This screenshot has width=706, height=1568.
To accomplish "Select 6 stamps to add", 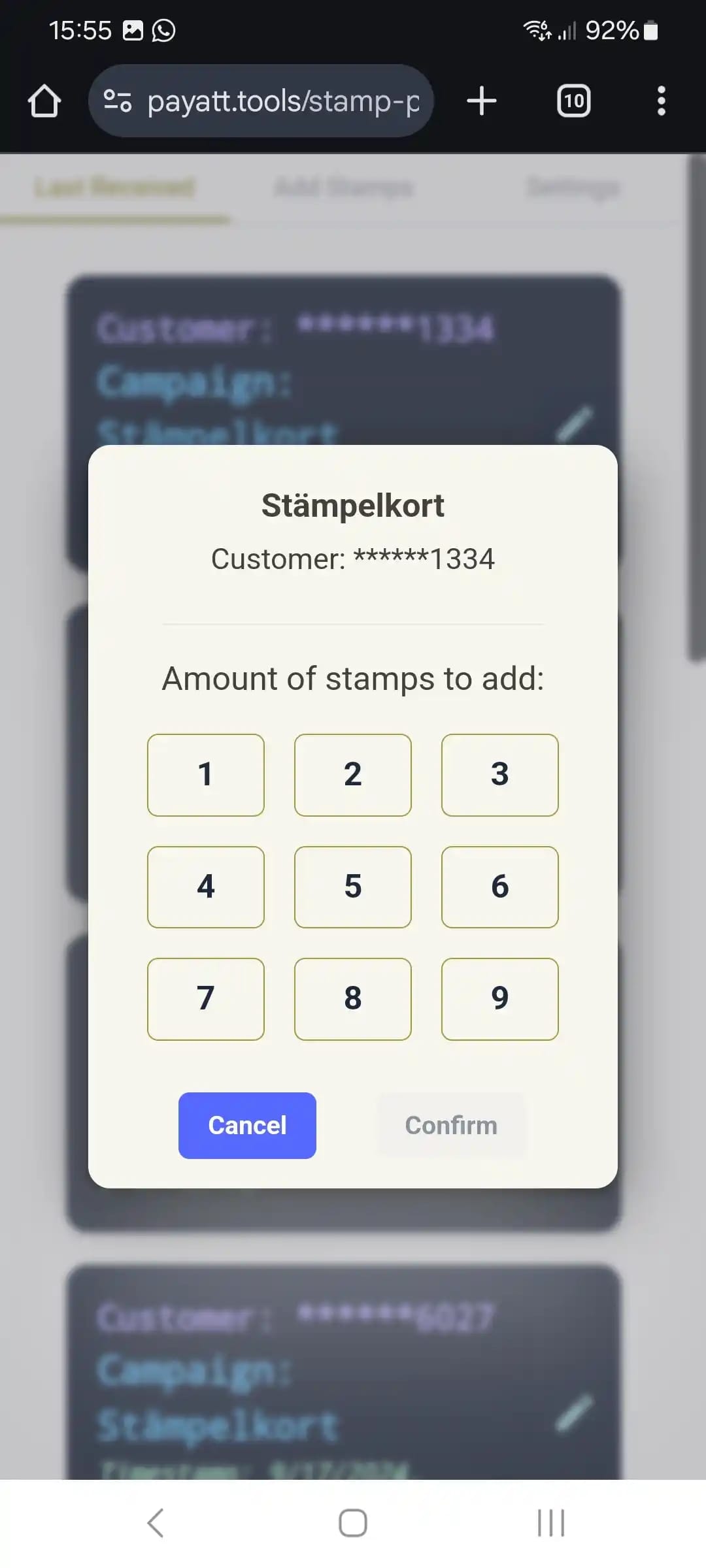I will 500,887.
